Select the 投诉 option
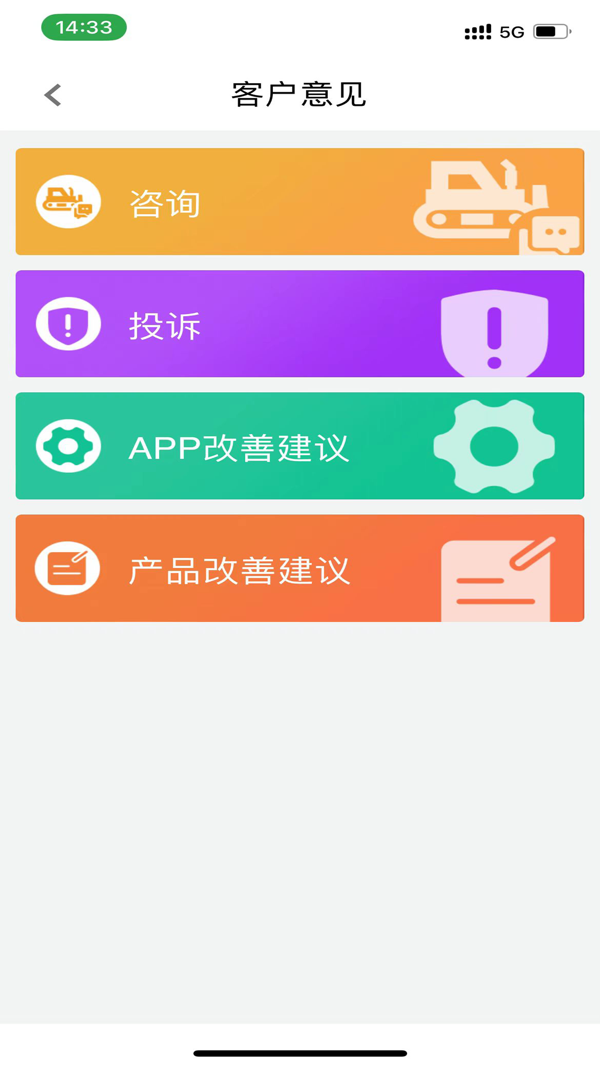The width and height of the screenshot is (600, 1067). (x=299, y=324)
